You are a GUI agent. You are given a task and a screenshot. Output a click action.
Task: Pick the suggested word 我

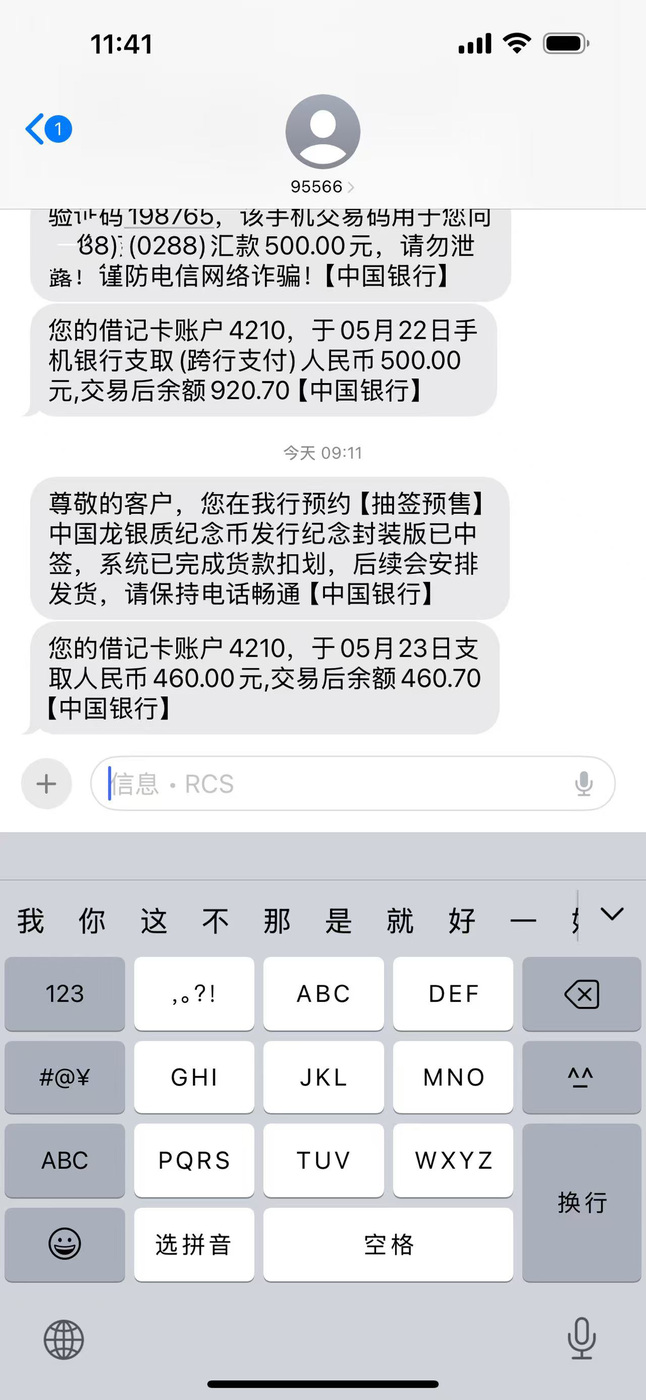pos(31,921)
